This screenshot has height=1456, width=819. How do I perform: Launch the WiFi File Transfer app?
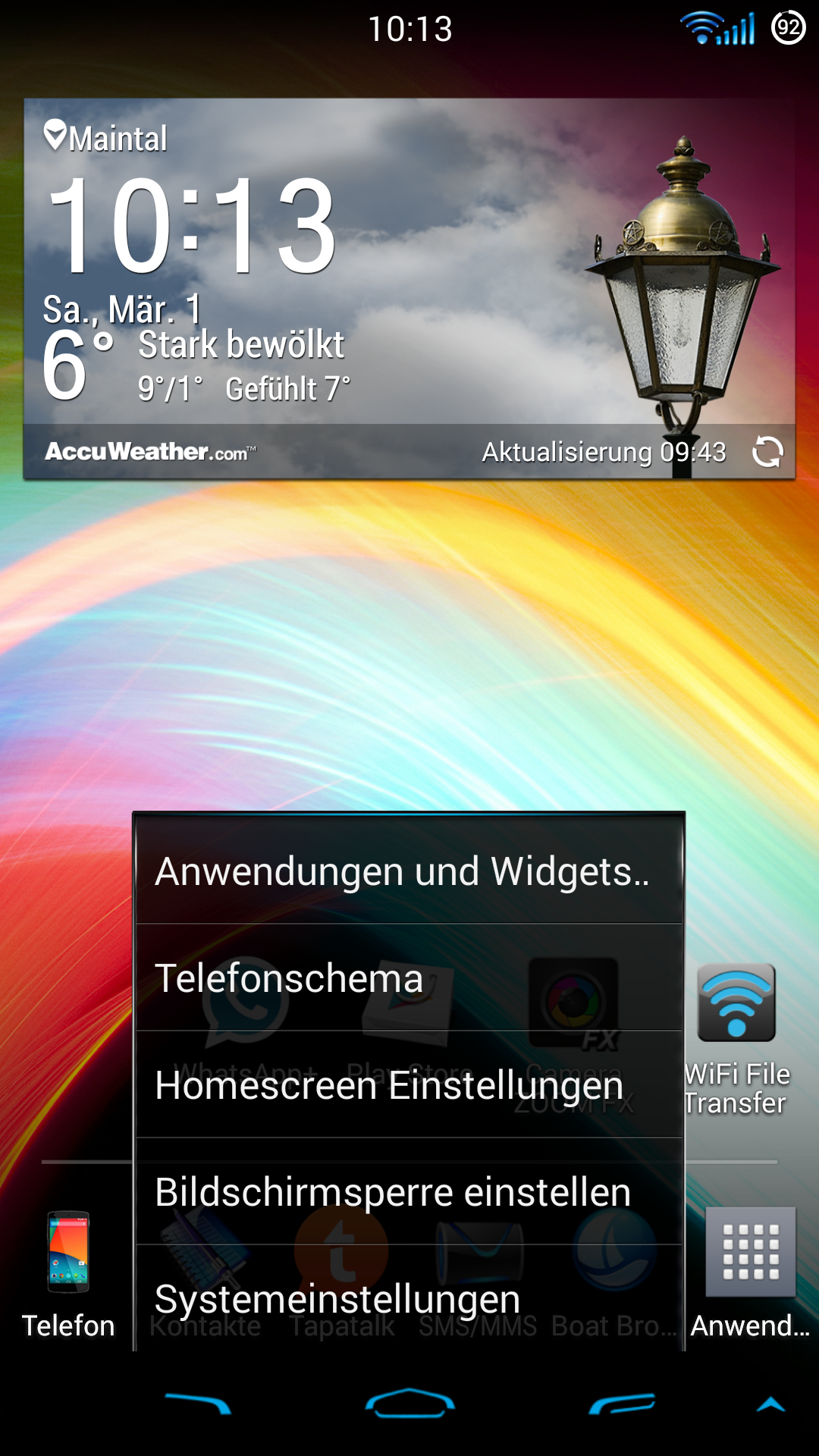[736, 1040]
